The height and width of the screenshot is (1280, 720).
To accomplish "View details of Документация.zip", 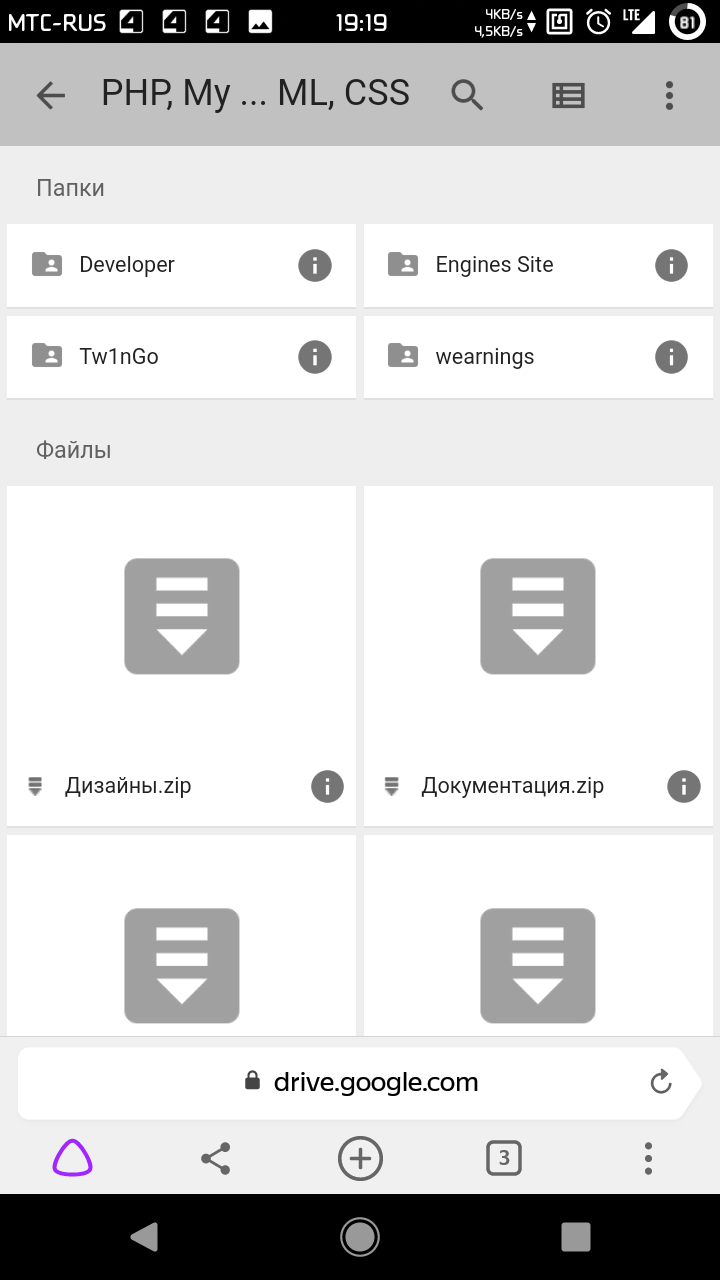I will pos(683,786).
